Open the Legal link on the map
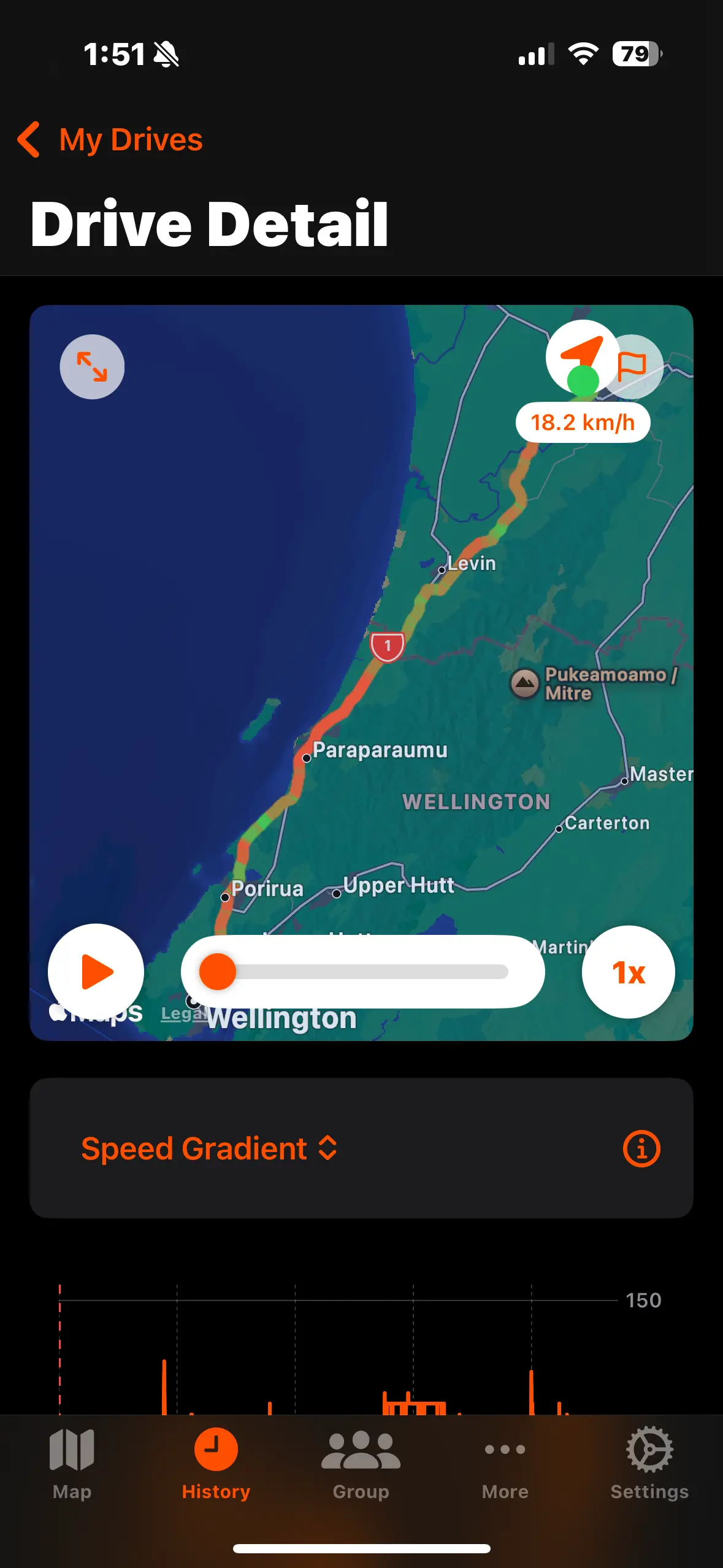723x1568 pixels. tap(175, 1013)
